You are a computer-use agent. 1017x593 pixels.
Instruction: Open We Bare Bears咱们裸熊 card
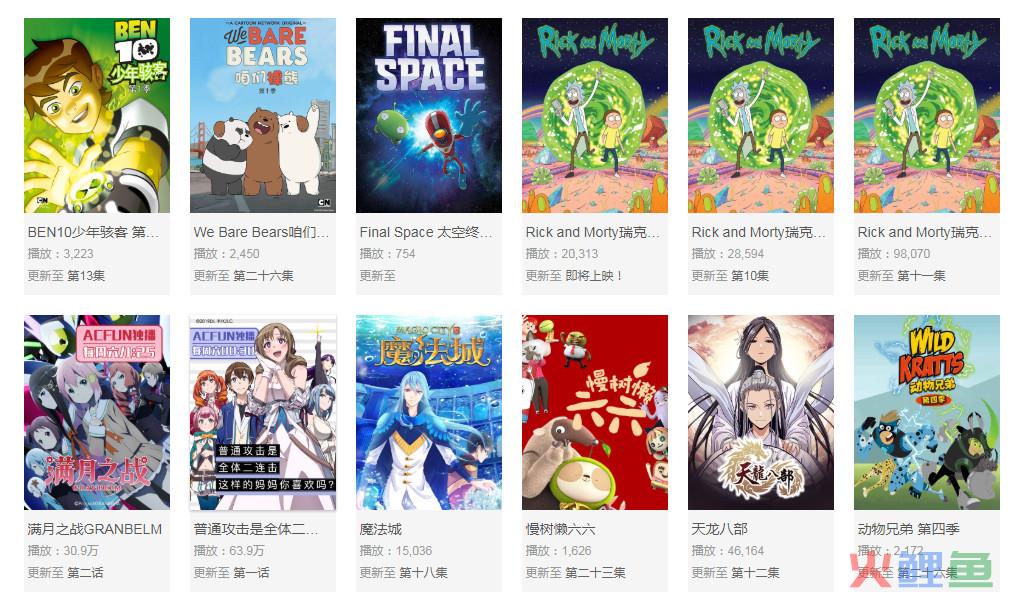coord(263,115)
